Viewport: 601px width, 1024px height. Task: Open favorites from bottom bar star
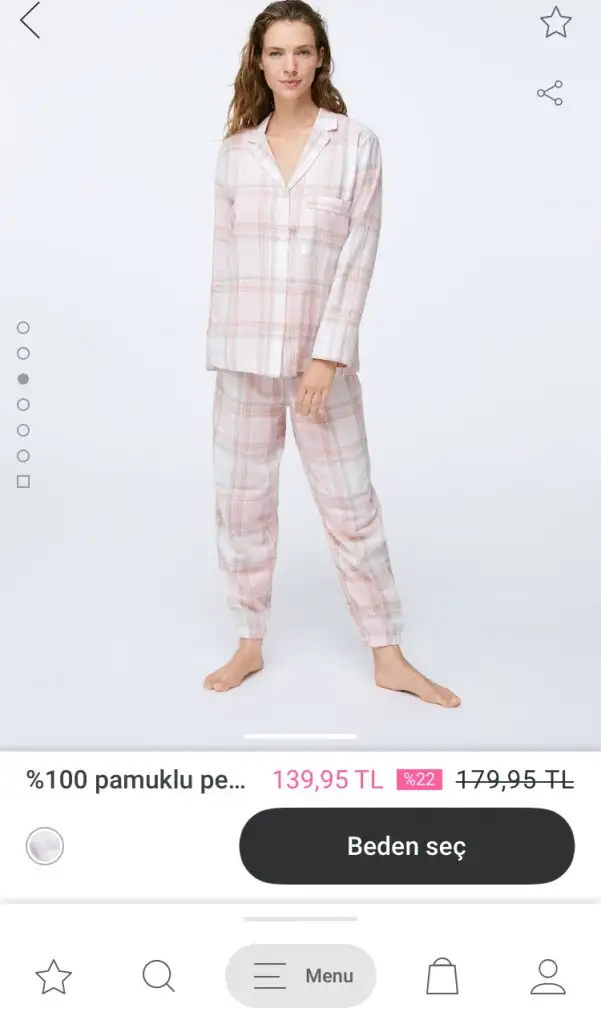[x=53, y=977]
